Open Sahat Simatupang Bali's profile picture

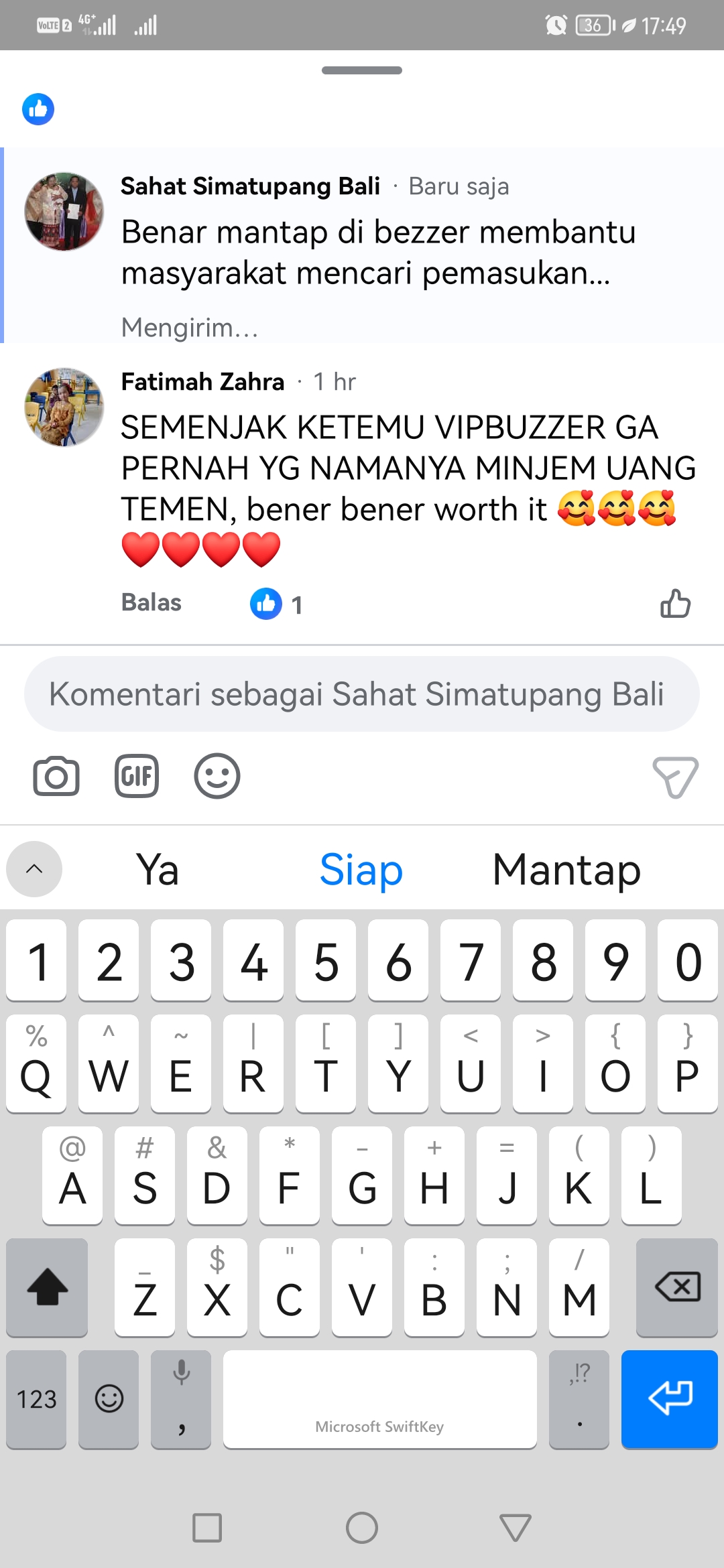click(x=64, y=211)
